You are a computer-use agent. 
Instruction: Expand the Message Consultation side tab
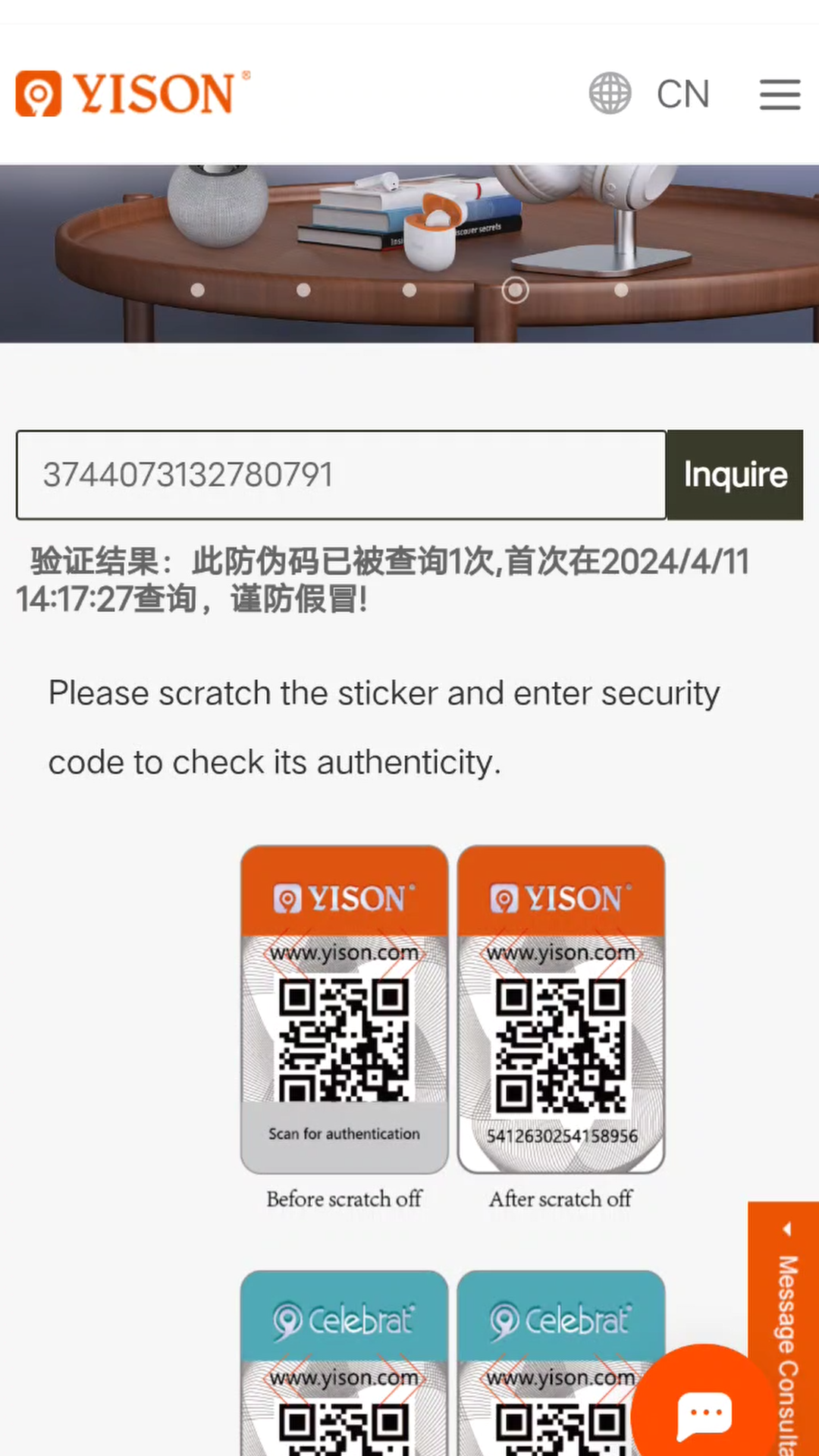coord(786,1329)
